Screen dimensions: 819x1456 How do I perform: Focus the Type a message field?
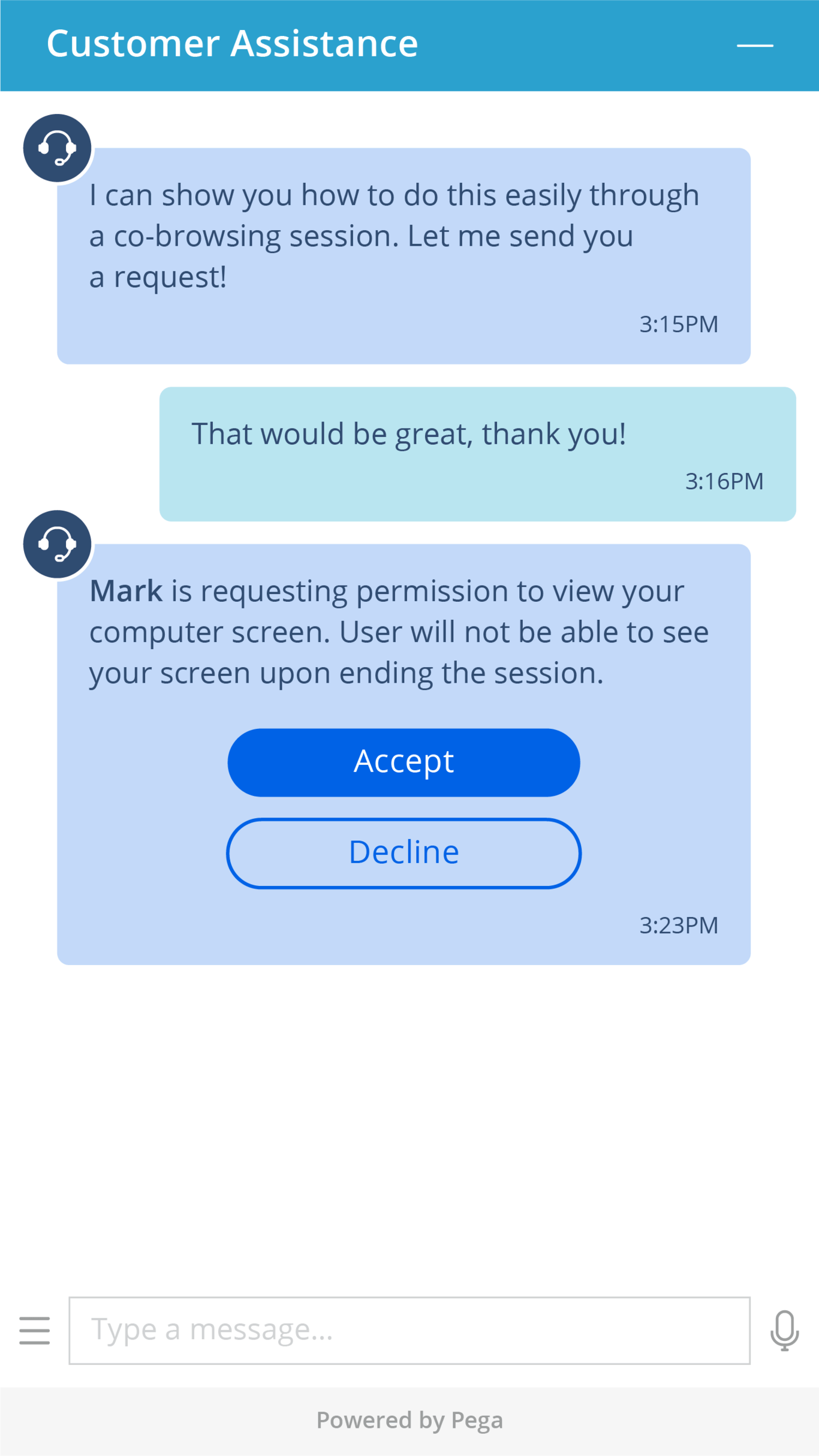(x=409, y=1331)
